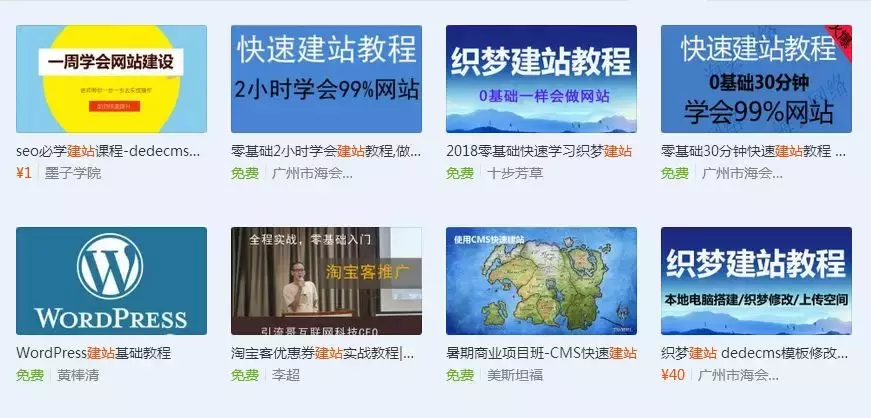Open 2018零基础快速学习织梦建站 course
Screen dimensions: 871x418
pyautogui.click(x=541, y=80)
